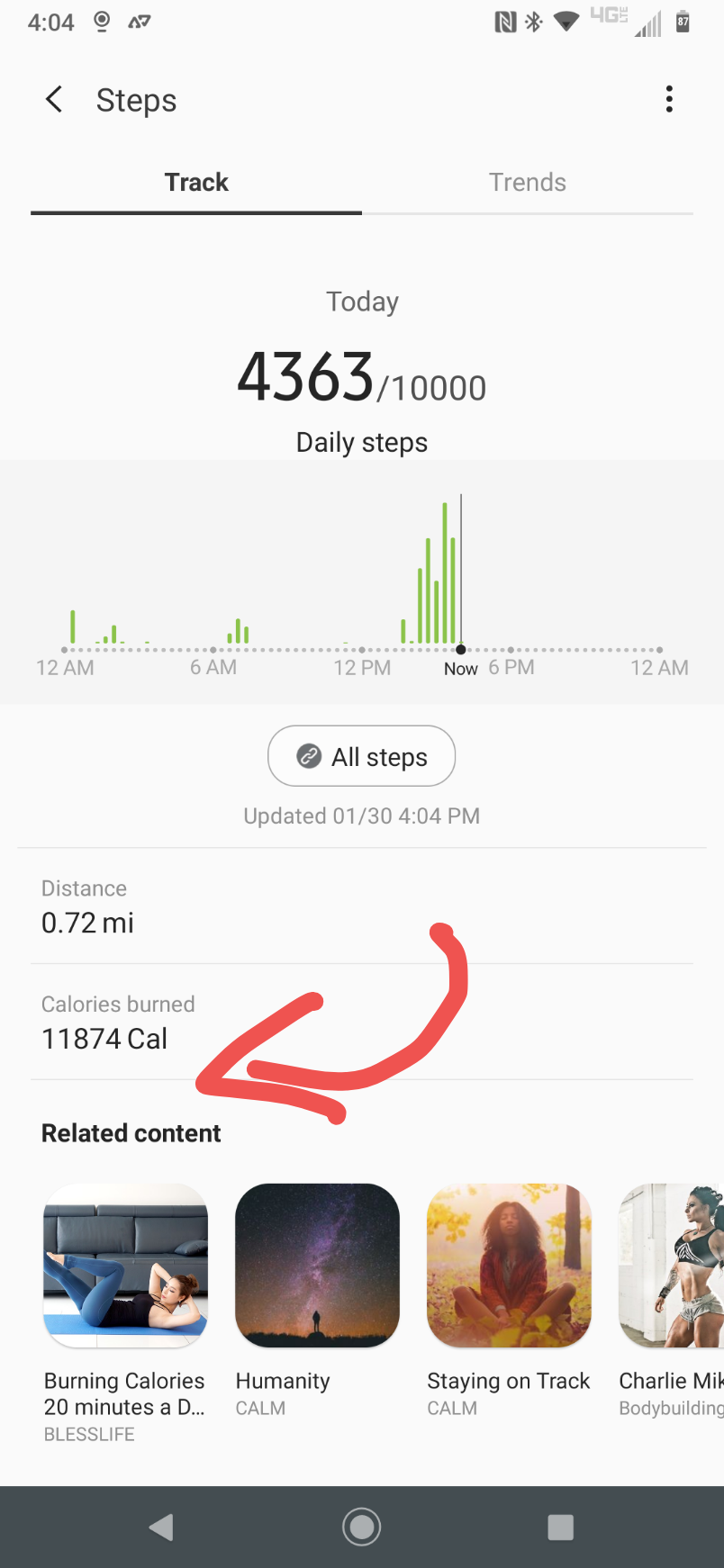Switch to the Trends tab
This screenshot has height=1568, width=724.
click(x=527, y=183)
